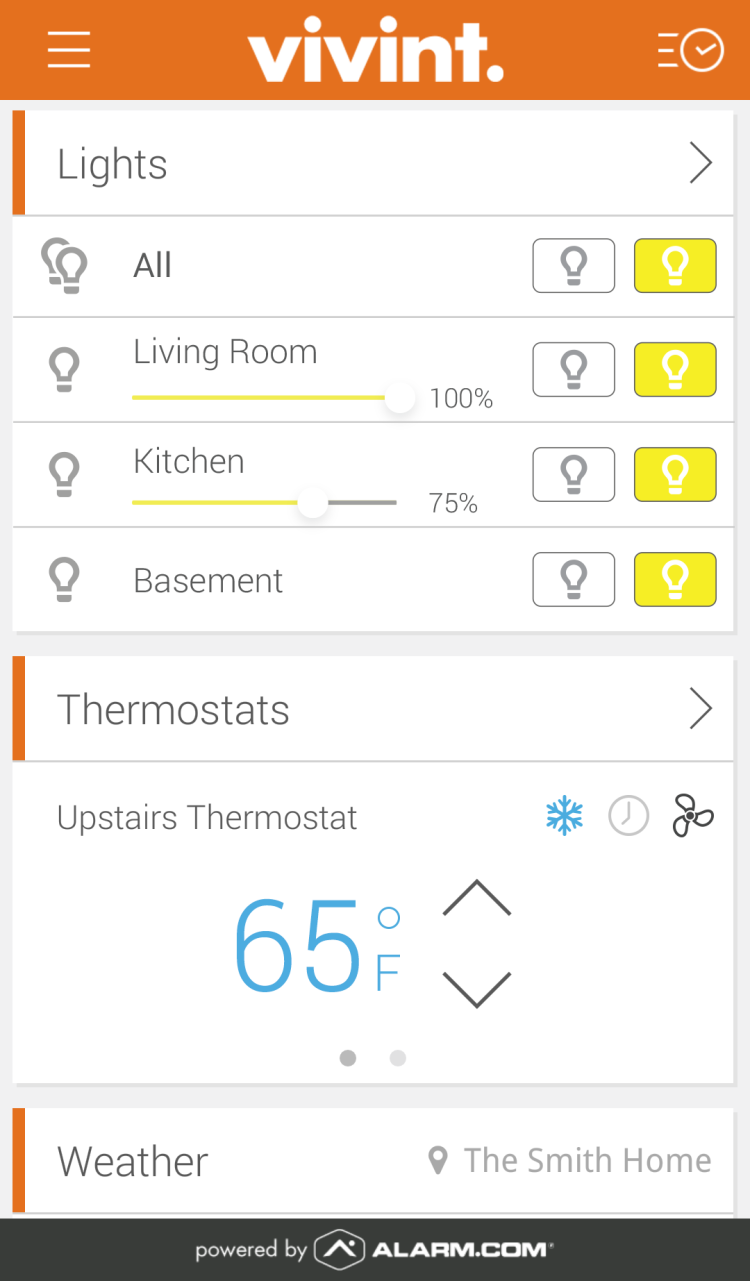Open the Thermostats section
Image resolution: width=750 pixels, height=1281 pixels.
(x=700, y=709)
